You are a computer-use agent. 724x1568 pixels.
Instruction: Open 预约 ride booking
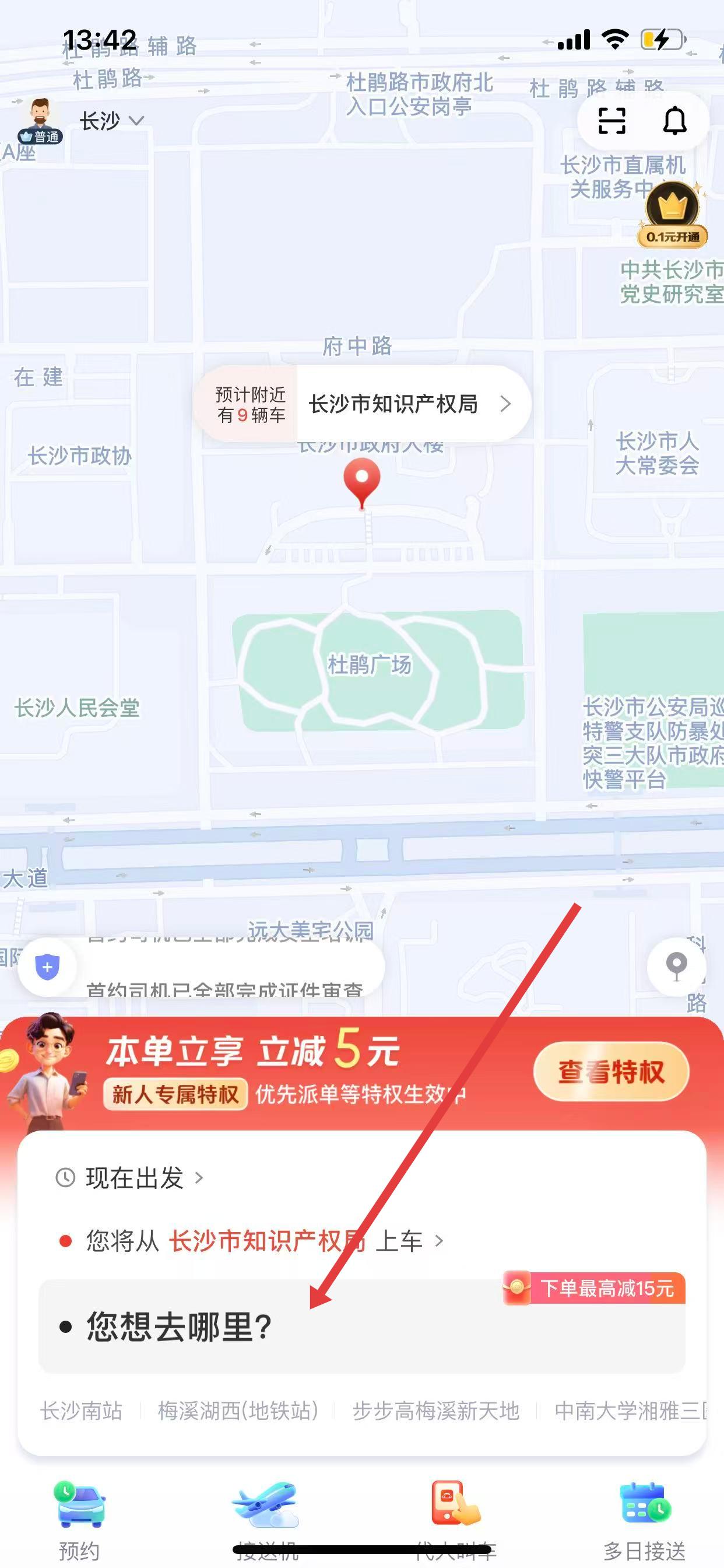(79, 1518)
